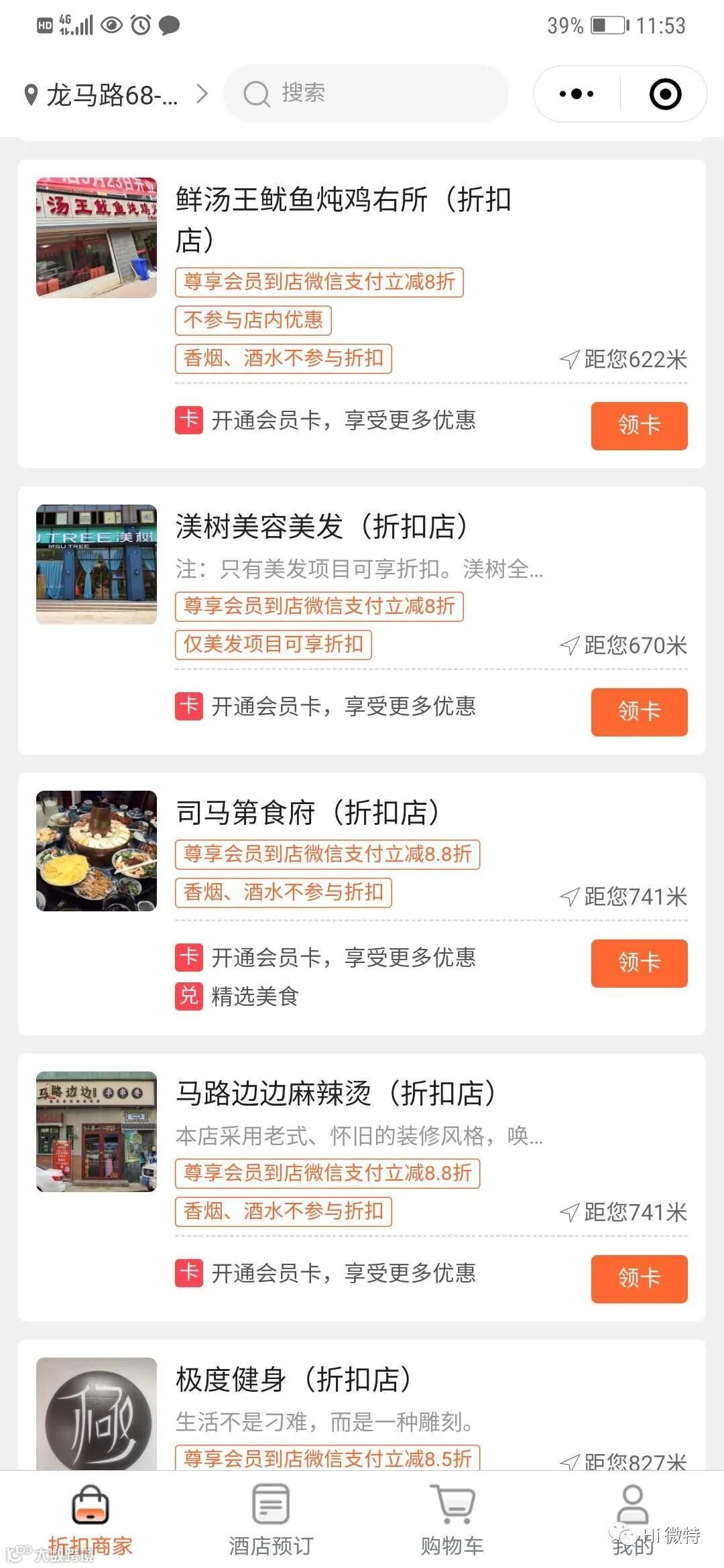The width and height of the screenshot is (724, 1568).
Task: Open the mini program more-options menu
Action: tap(577, 94)
